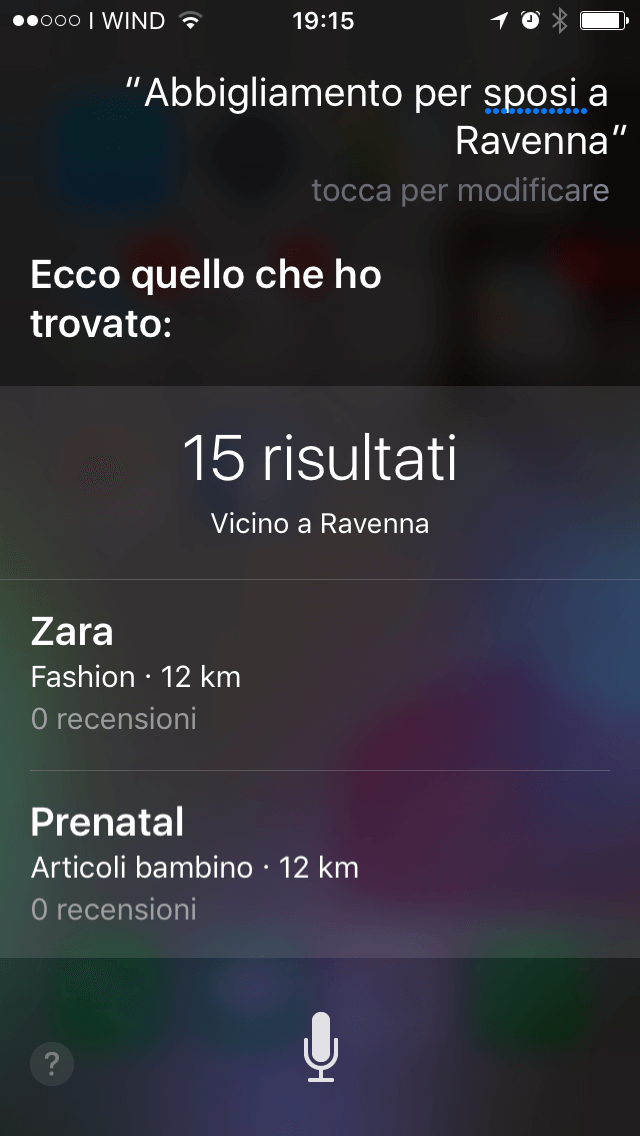The height and width of the screenshot is (1136, 640).
Task: Tap the underlined word 'sposi' for alternatives
Action: pyautogui.click(x=535, y=96)
